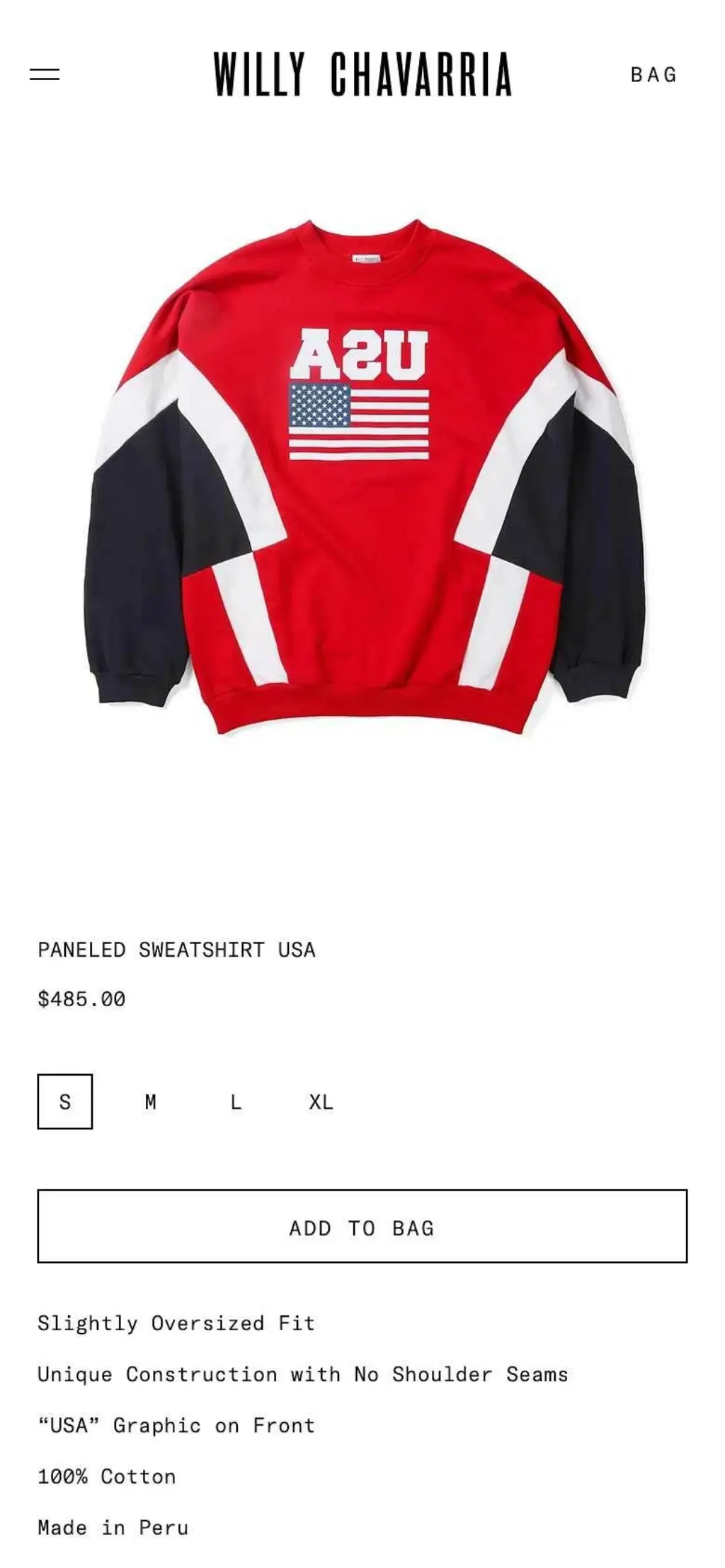The width and height of the screenshot is (725, 1568).
Task: Choose size M
Action: coord(150,1102)
